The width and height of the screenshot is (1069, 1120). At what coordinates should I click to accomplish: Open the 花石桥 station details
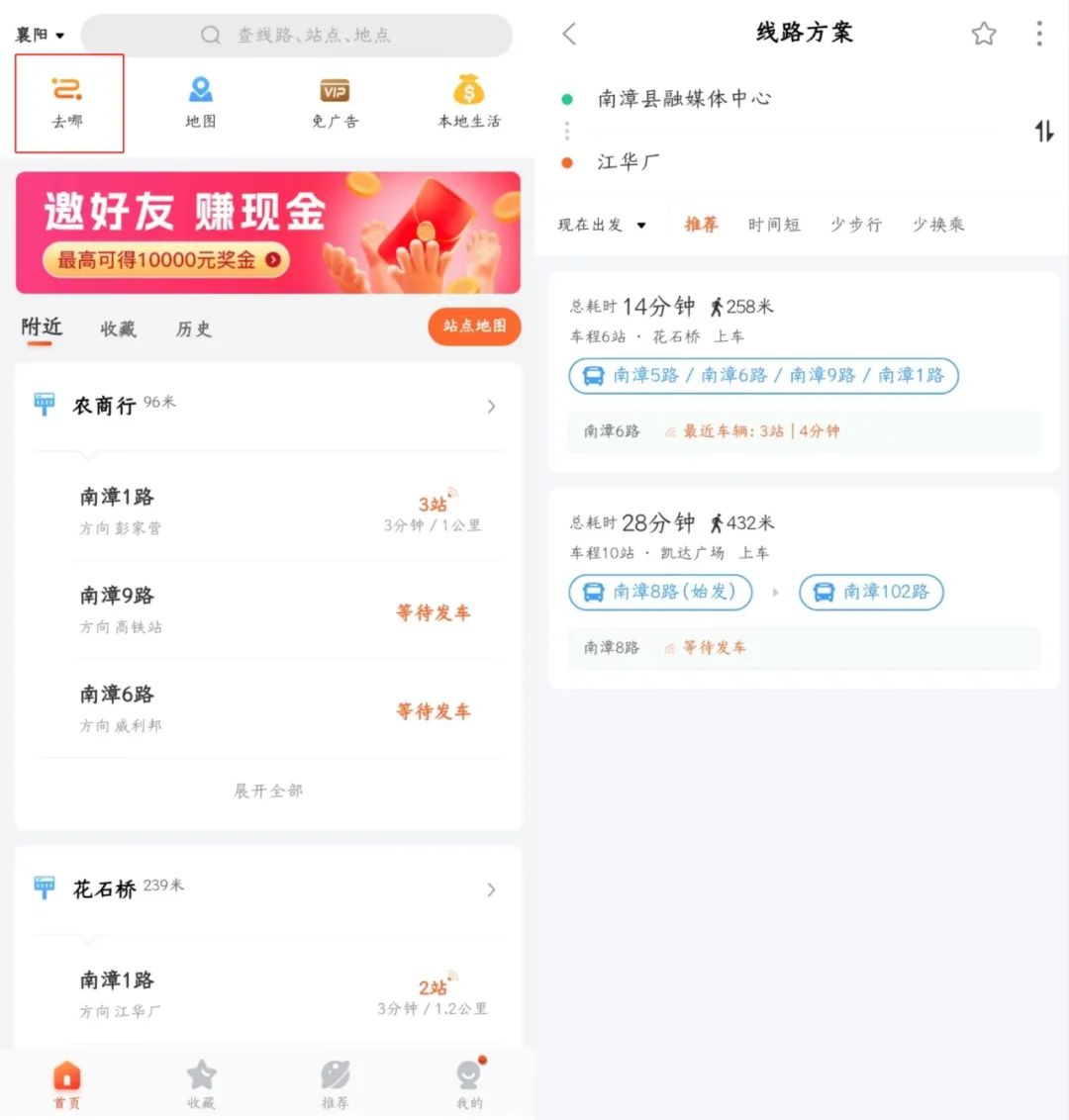pos(267,888)
